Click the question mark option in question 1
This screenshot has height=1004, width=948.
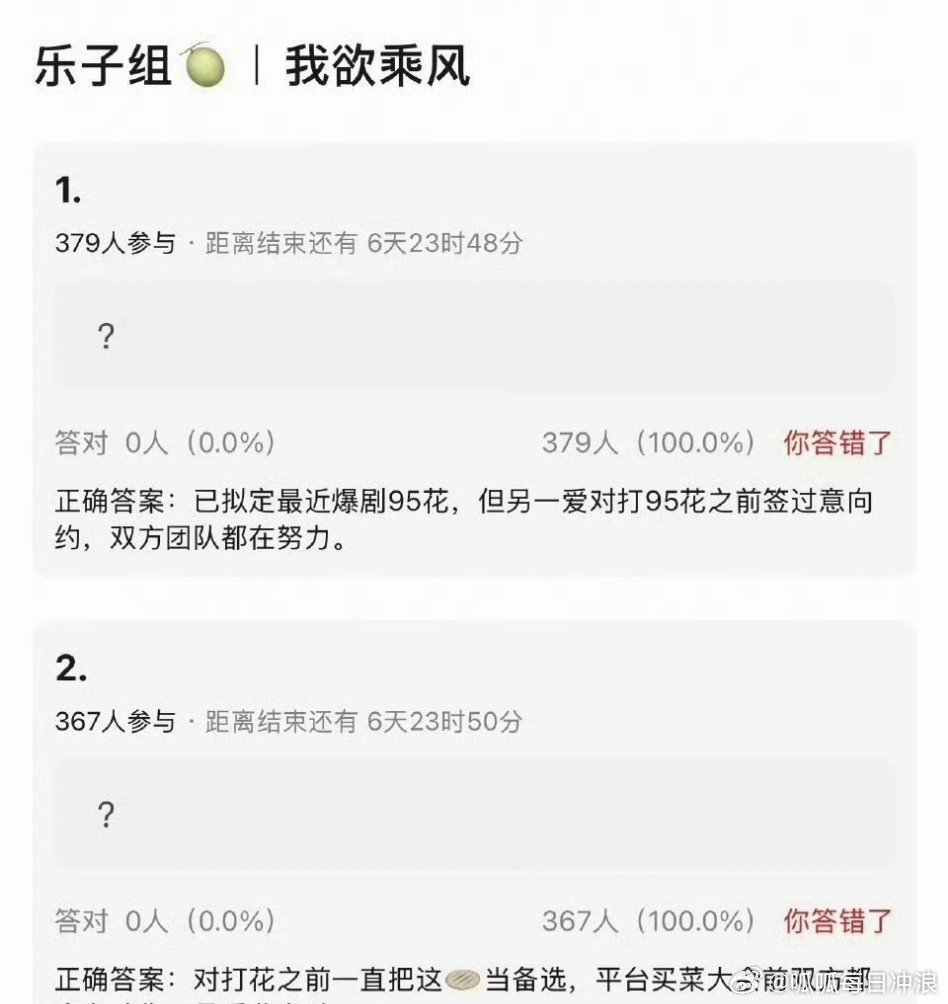tap(104, 337)
